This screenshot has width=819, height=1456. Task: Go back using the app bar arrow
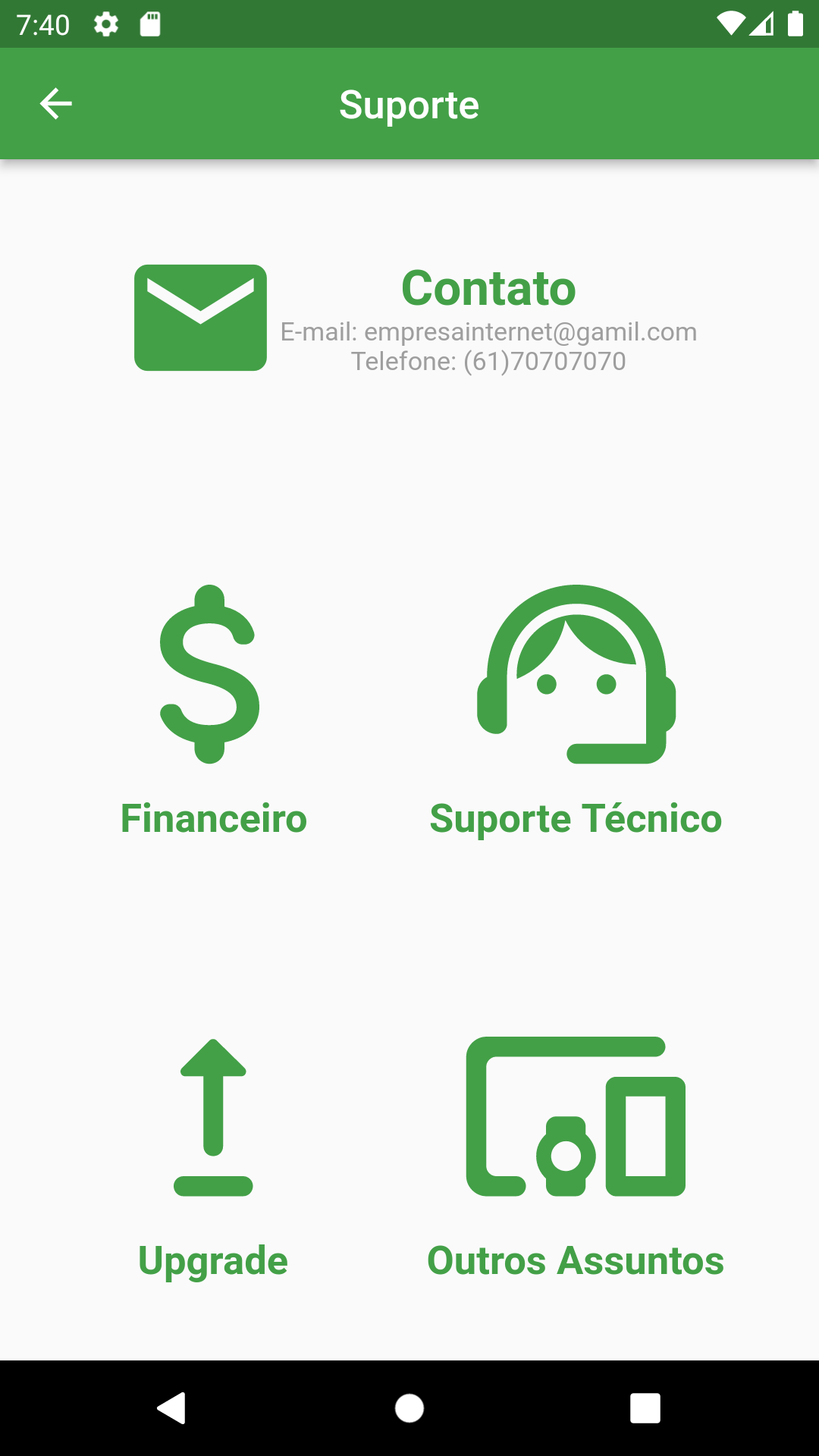(x=56, y=104)
